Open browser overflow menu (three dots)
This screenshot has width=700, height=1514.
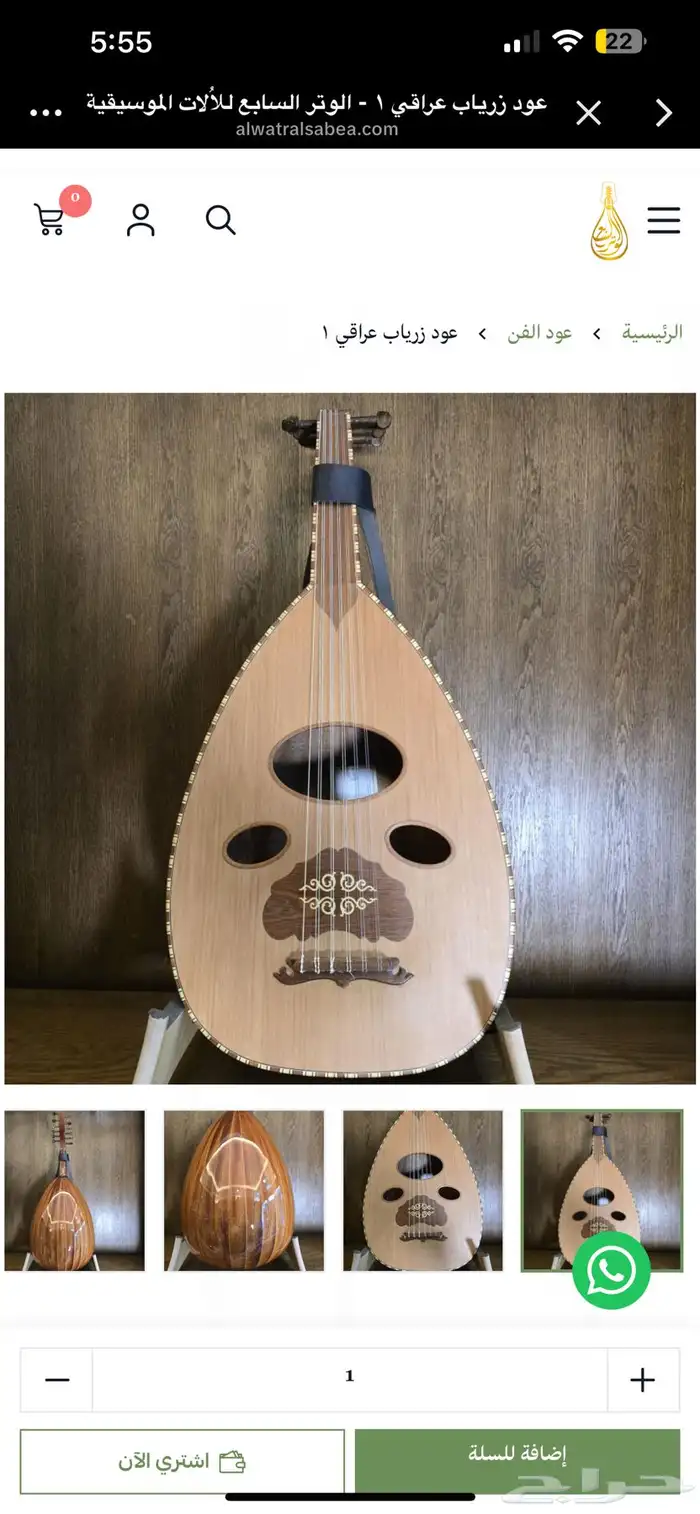pyautogui.click(x=46, y=114)
